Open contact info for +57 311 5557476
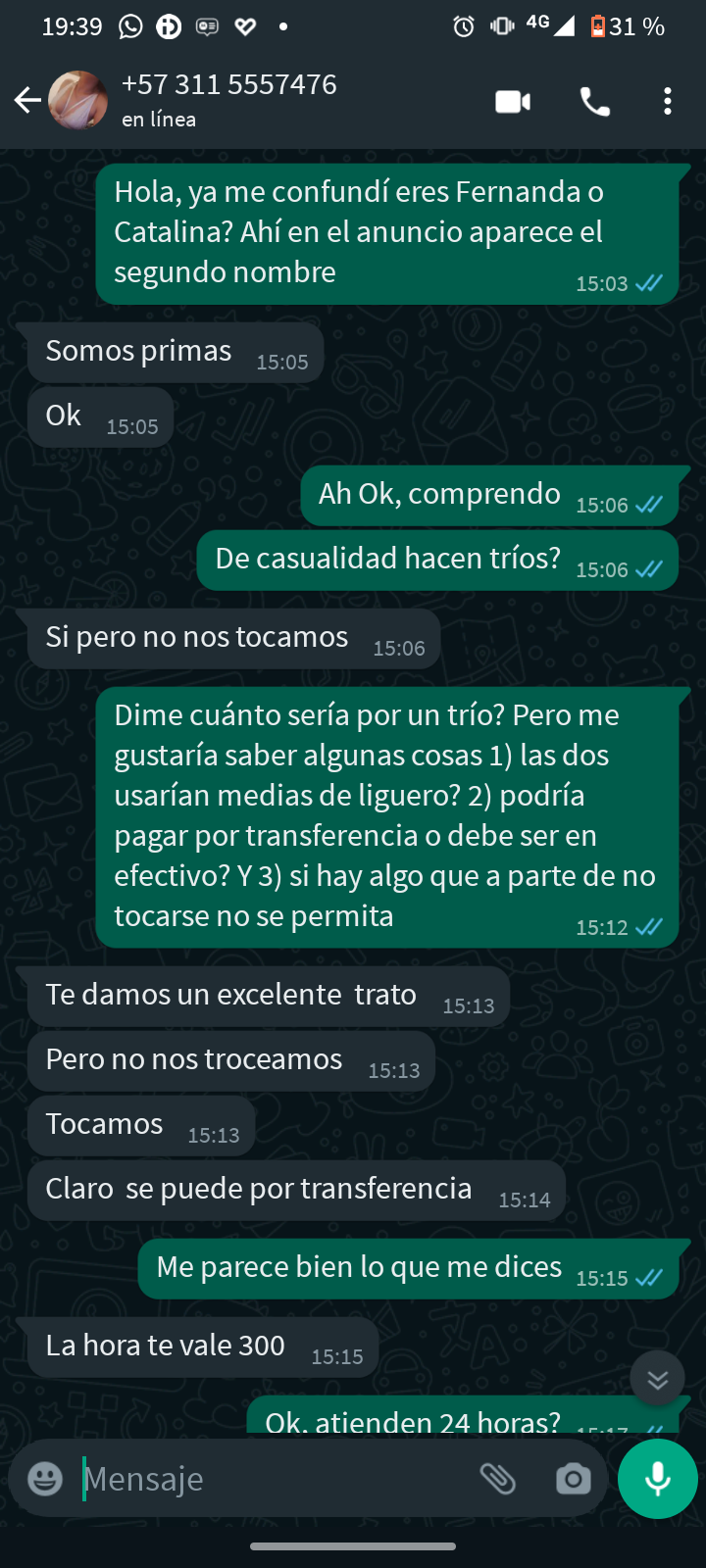The height and width of the screenshot is (1568, 706). pyautogui.click(x=228, y=98)
